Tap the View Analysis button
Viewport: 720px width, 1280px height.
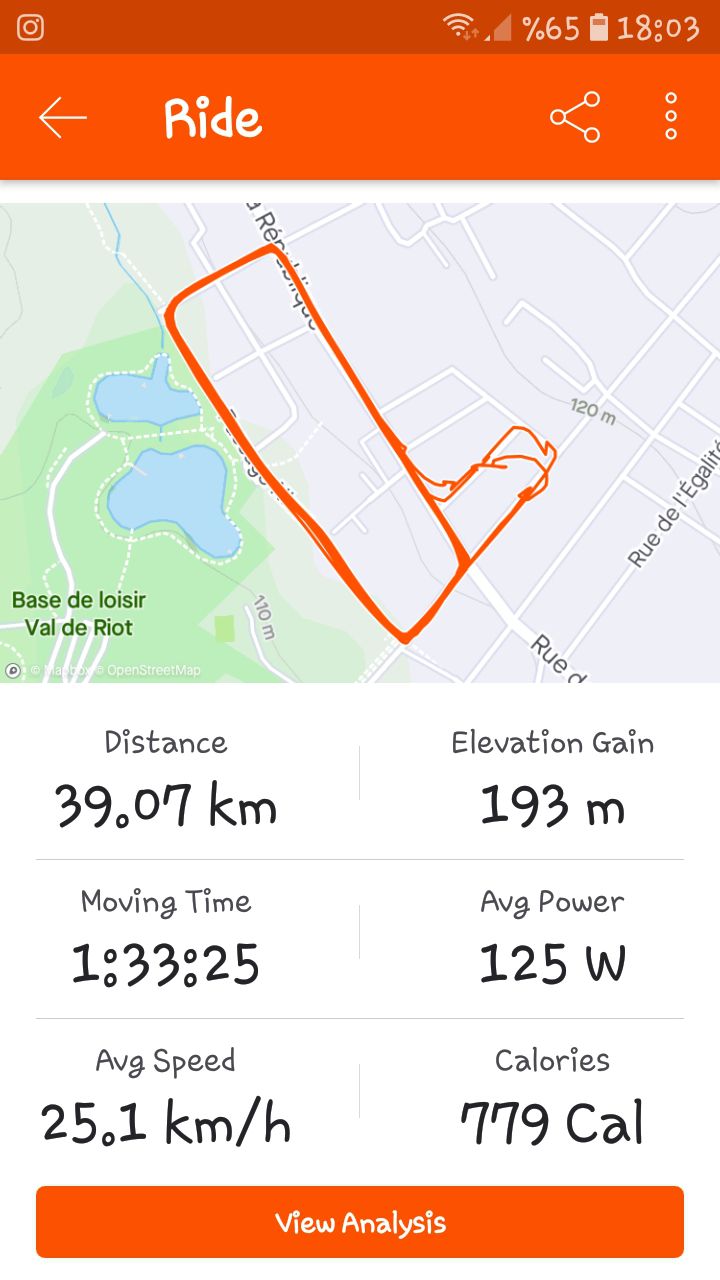(x=360, y=1221)
